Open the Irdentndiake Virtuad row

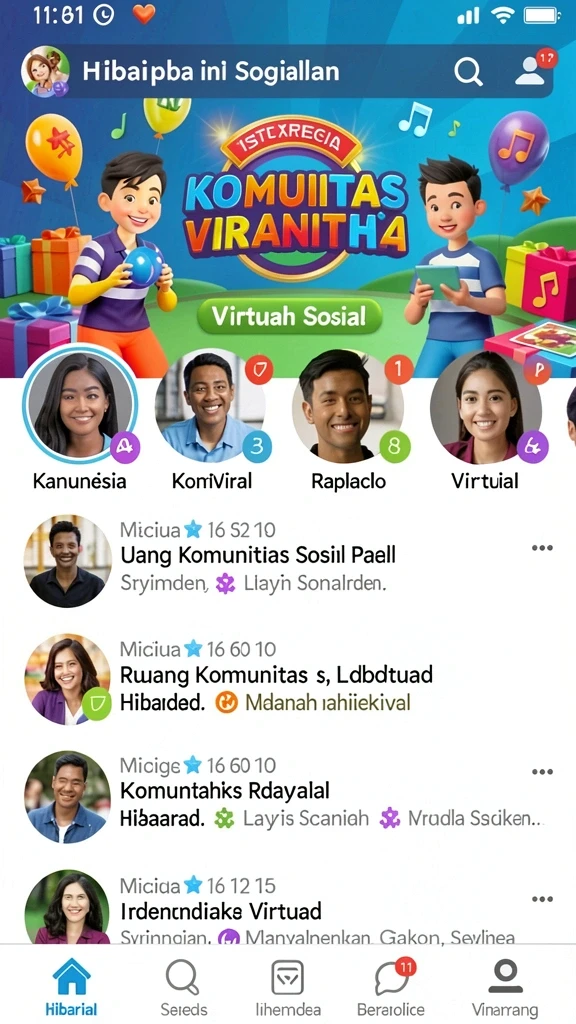[x=288, y=910]
